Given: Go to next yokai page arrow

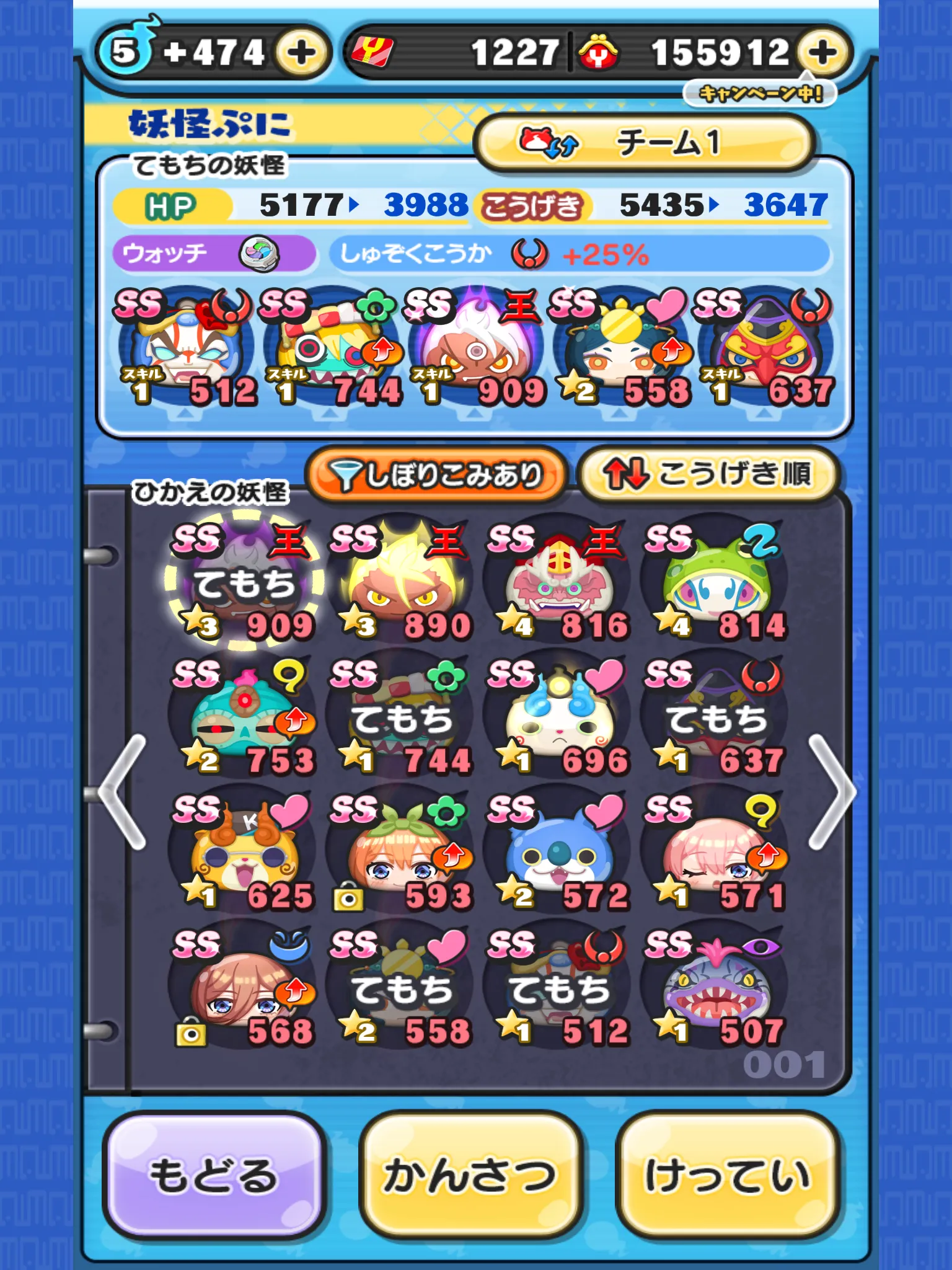Looking at the screenshot, I should (x=832, y=791).
